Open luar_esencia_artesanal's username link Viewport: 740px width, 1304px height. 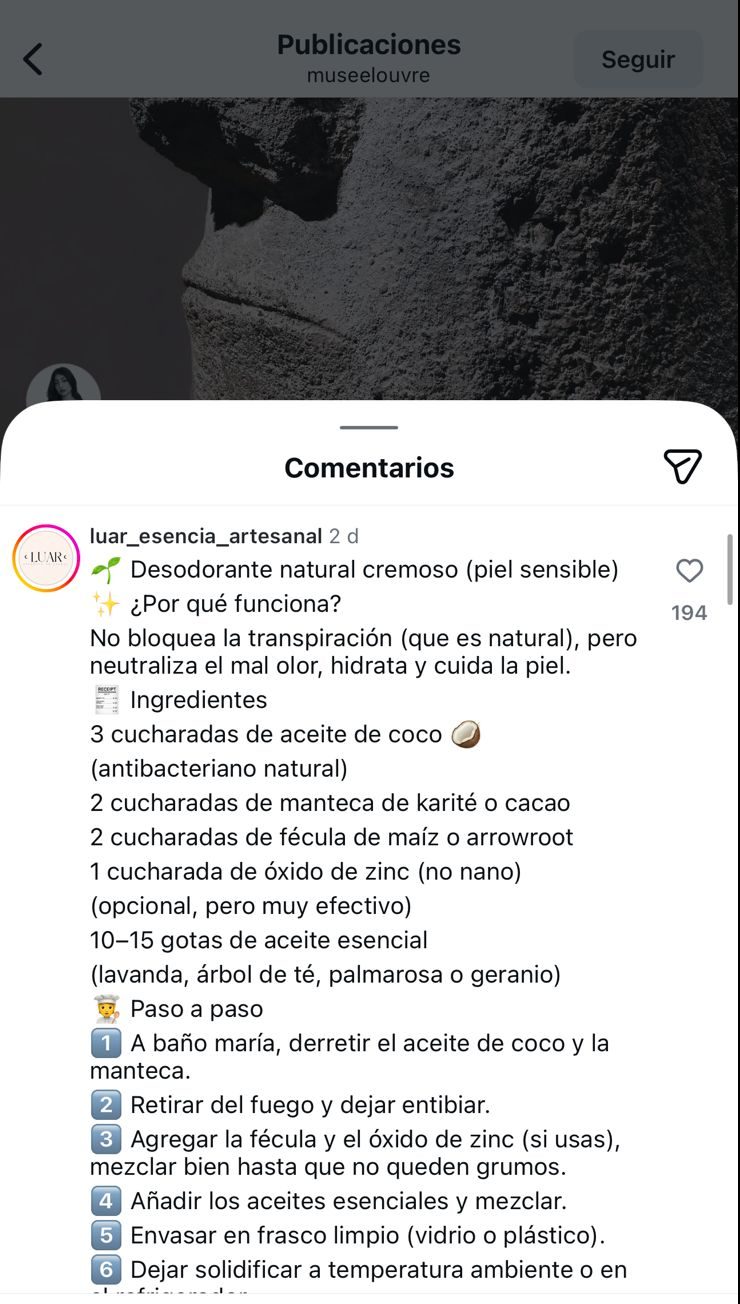click(x=199, y=536)
